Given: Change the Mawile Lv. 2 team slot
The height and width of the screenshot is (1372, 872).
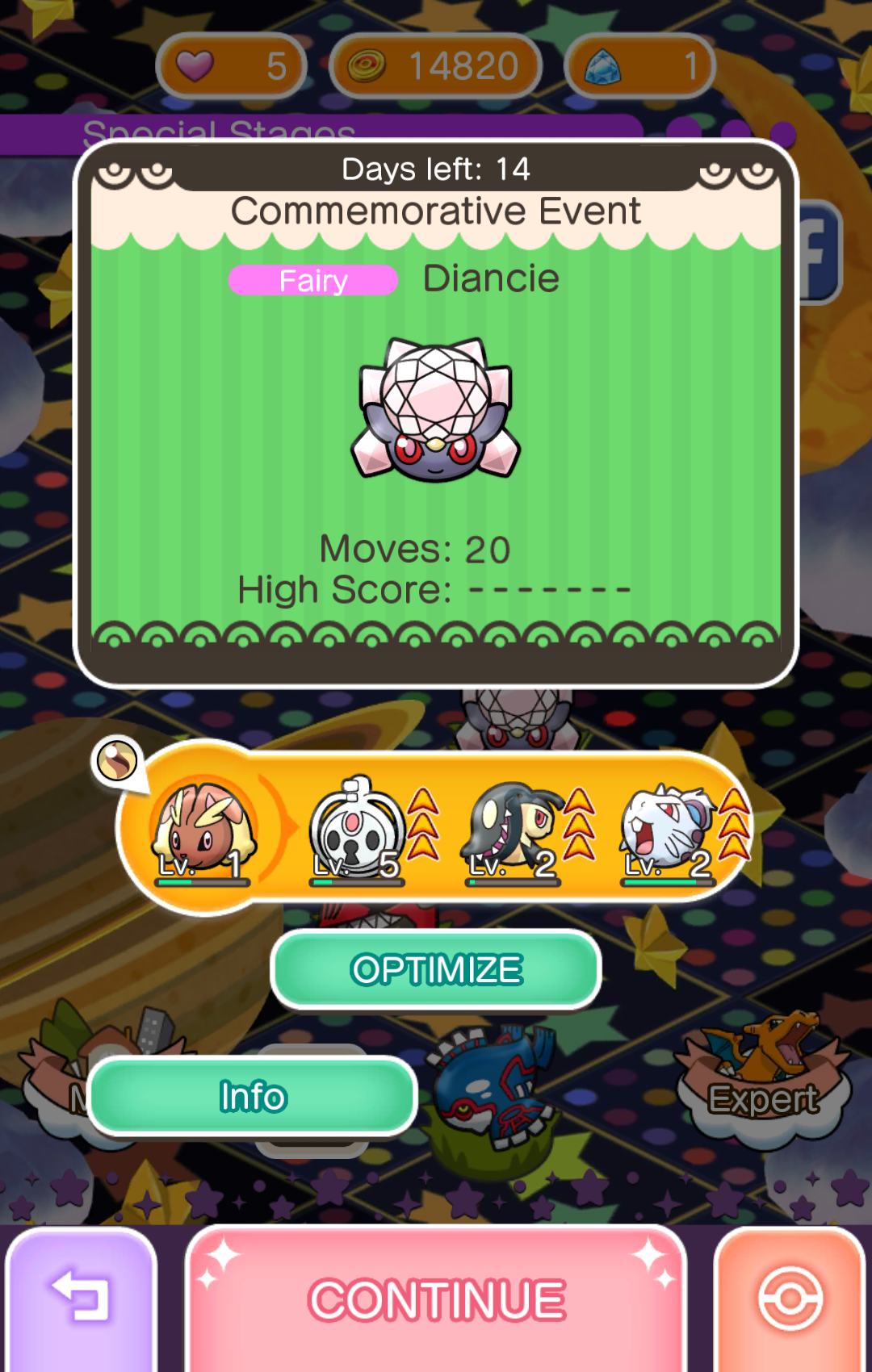Looking at the screenshot, I should (x=513, y=831).
